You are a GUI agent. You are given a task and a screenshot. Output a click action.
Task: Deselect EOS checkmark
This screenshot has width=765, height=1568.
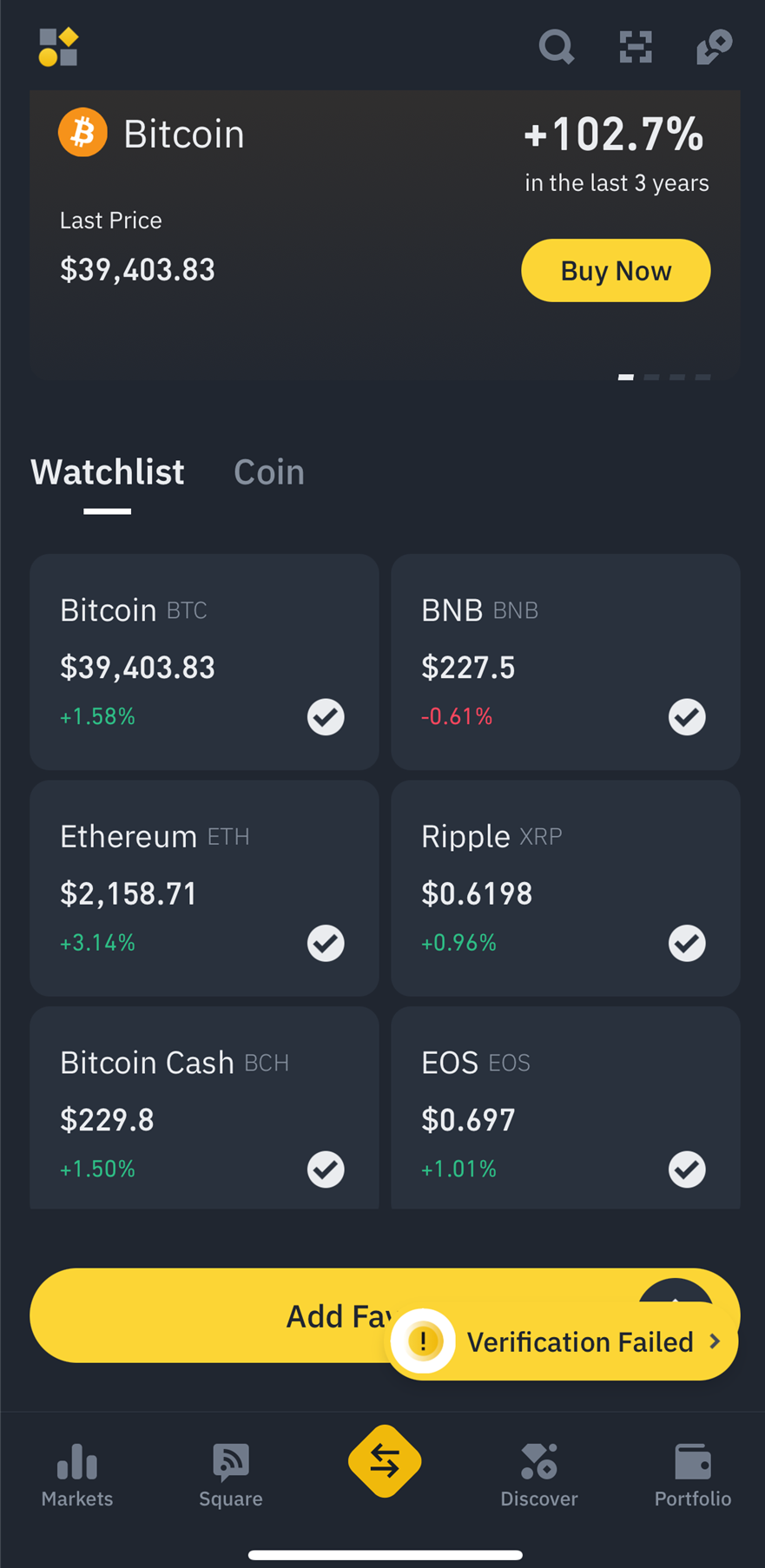click(x=687, y=1169)
